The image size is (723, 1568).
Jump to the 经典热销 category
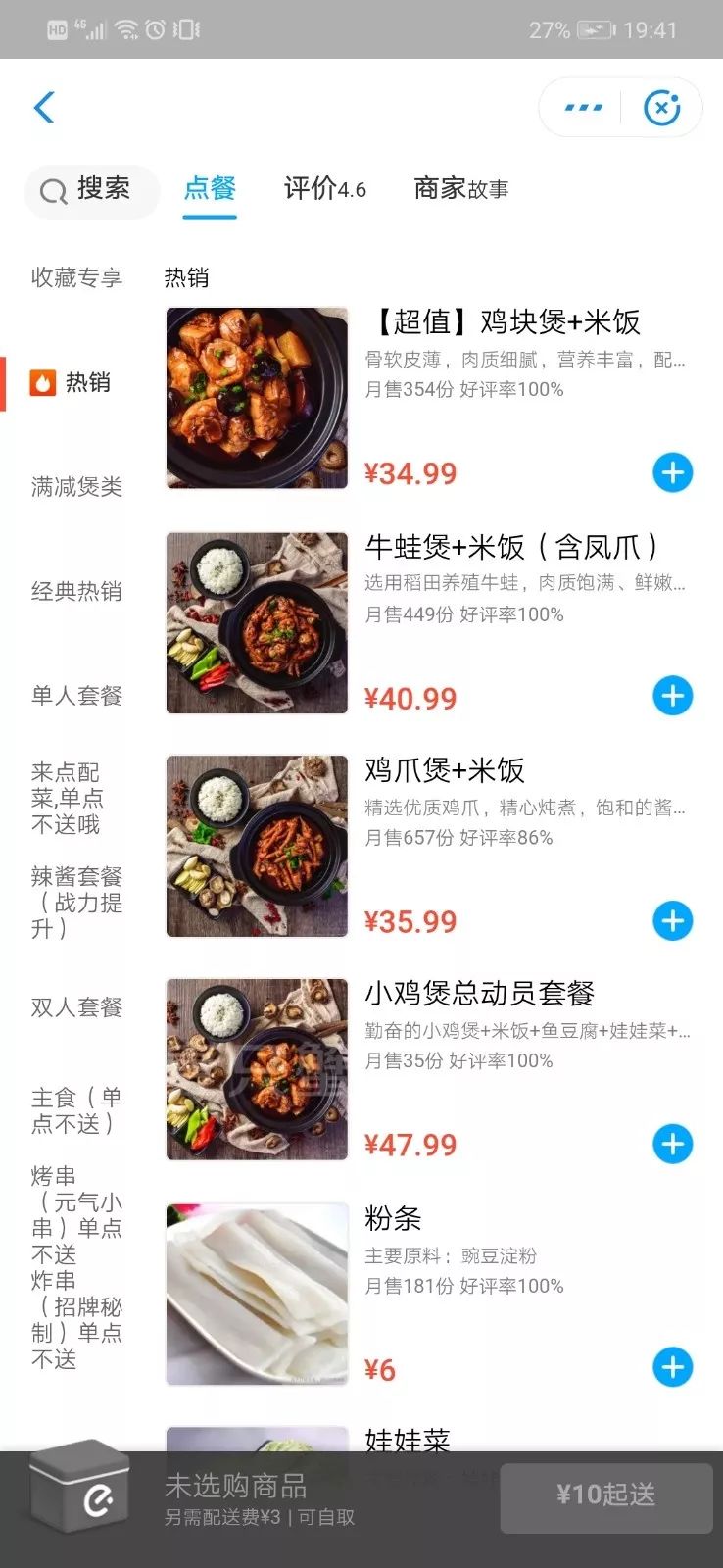[x=76, y=591]
